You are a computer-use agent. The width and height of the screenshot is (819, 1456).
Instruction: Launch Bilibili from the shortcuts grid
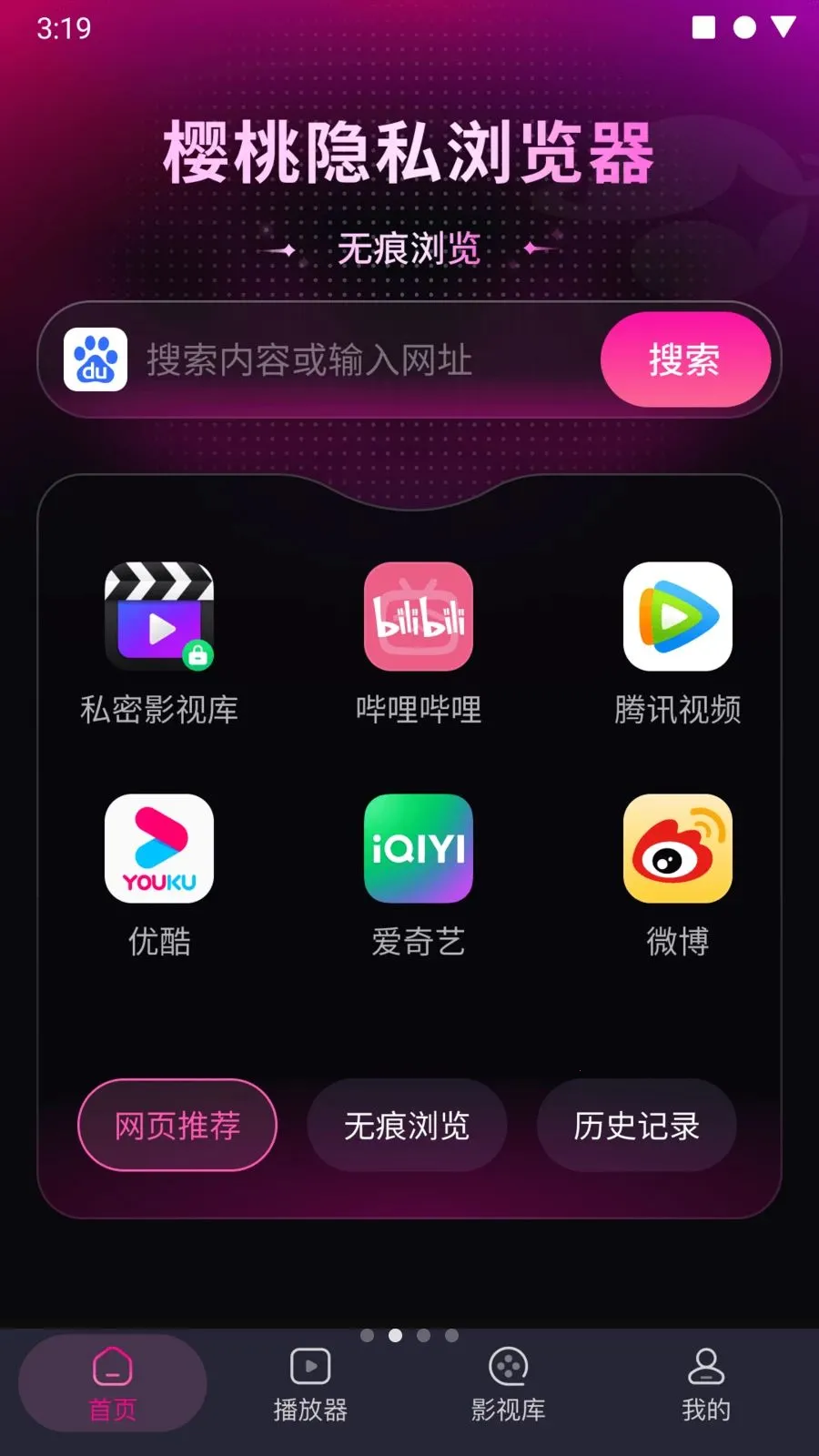[x=418, y=617]
